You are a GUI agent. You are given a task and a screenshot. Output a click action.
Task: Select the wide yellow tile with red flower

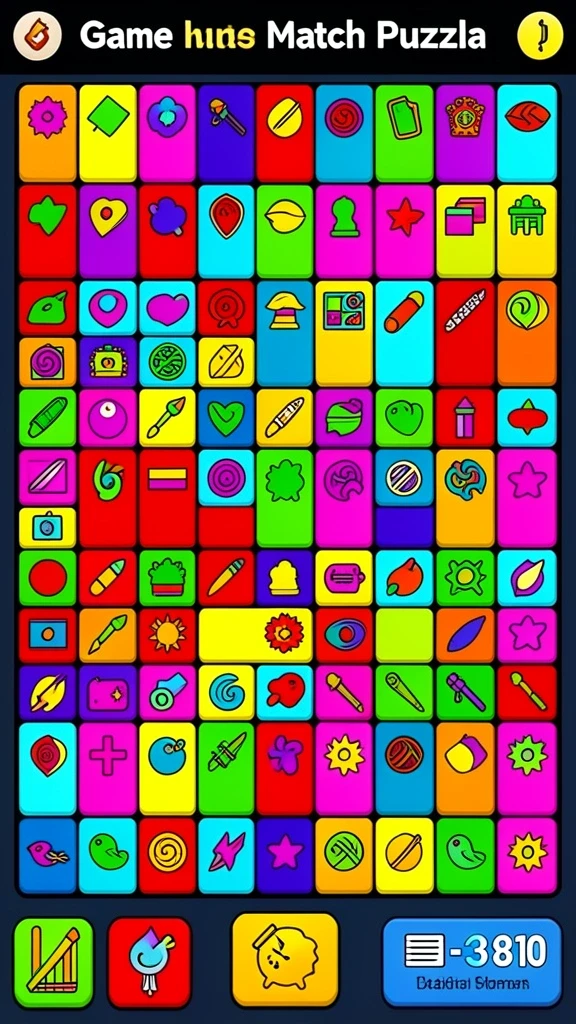(255, 635)
